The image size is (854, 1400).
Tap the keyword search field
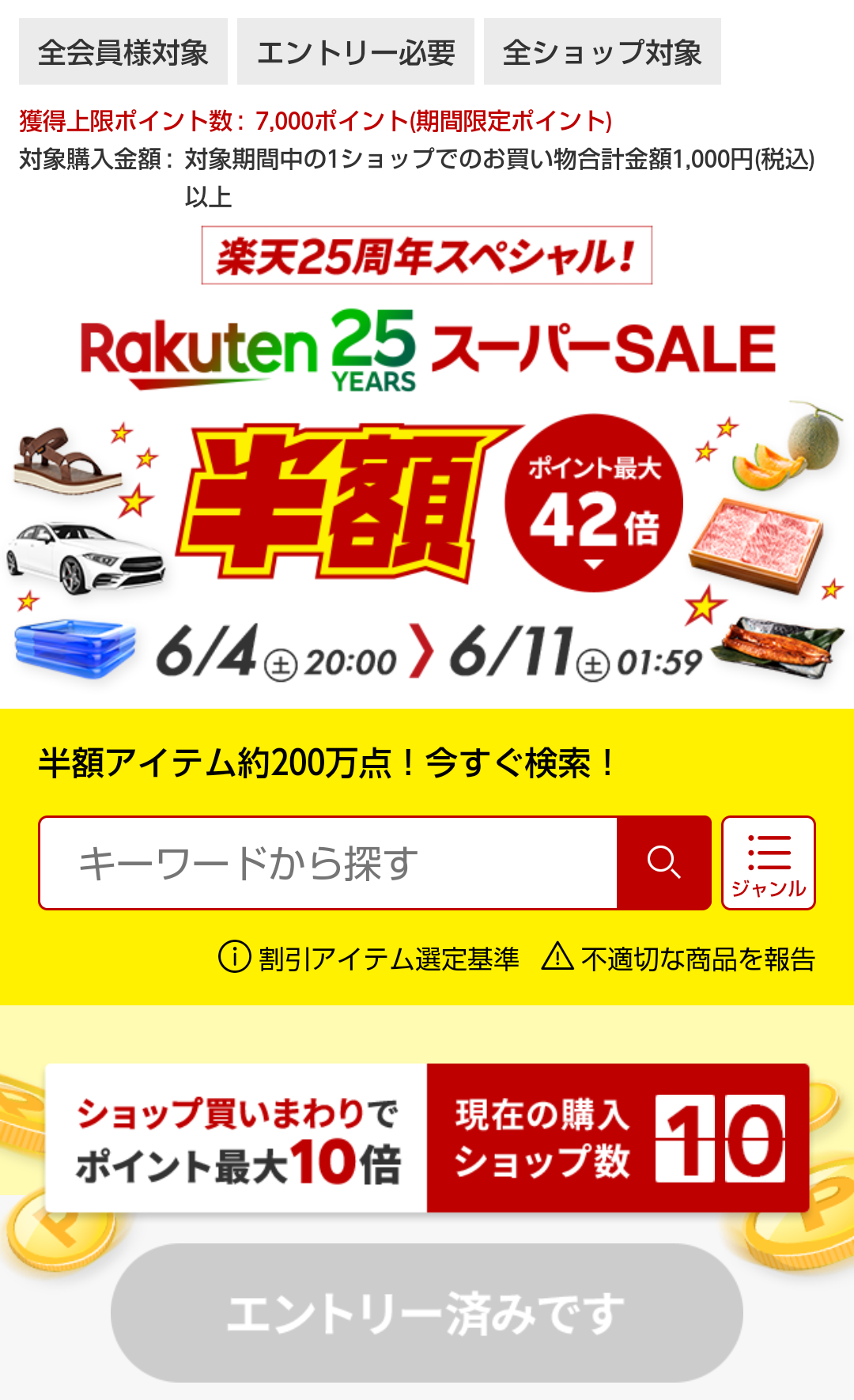click(x=328, y=863)
